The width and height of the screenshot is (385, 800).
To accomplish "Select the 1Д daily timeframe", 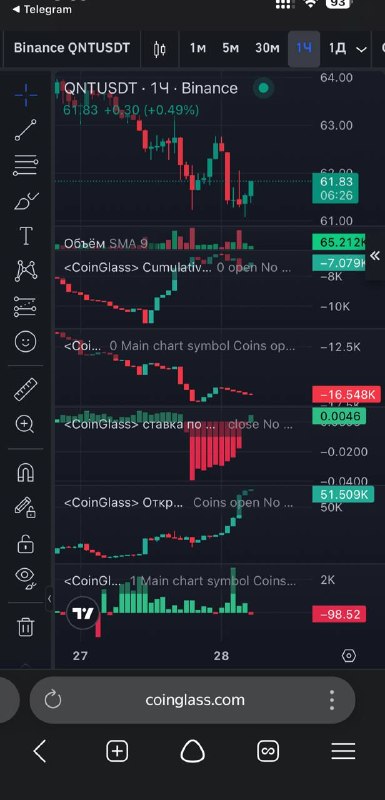I will point(337,48).
